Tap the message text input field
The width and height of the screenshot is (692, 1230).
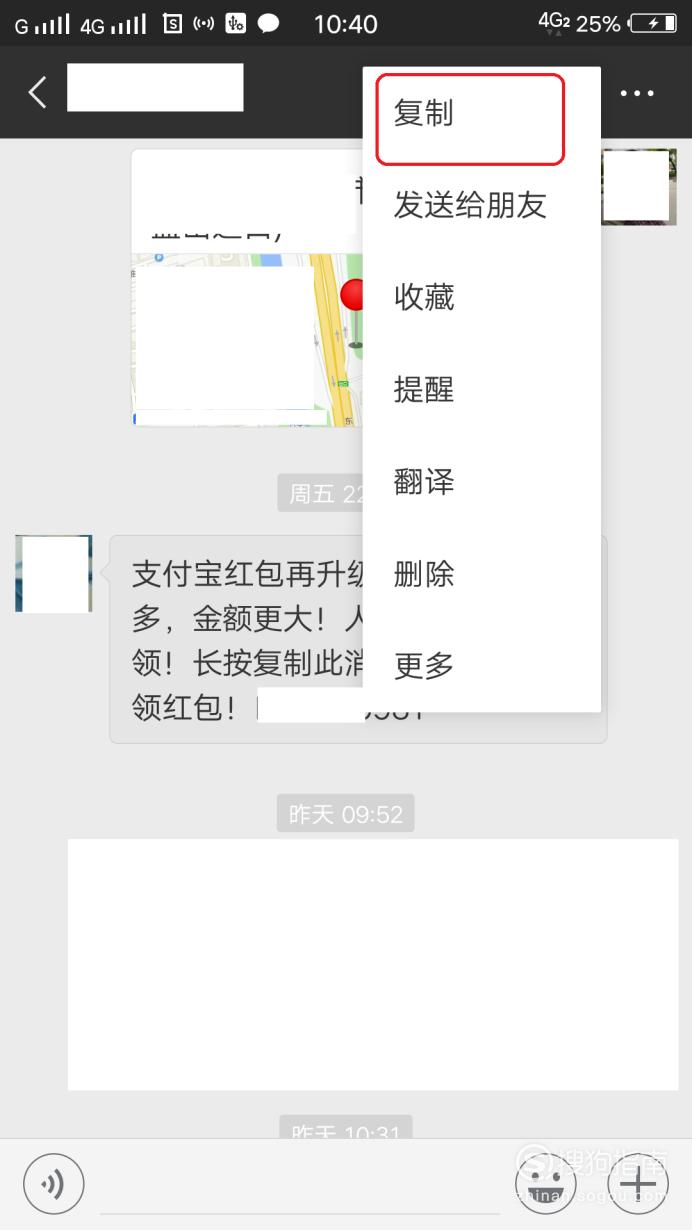pyautogui.click(x=300, y=1185)
